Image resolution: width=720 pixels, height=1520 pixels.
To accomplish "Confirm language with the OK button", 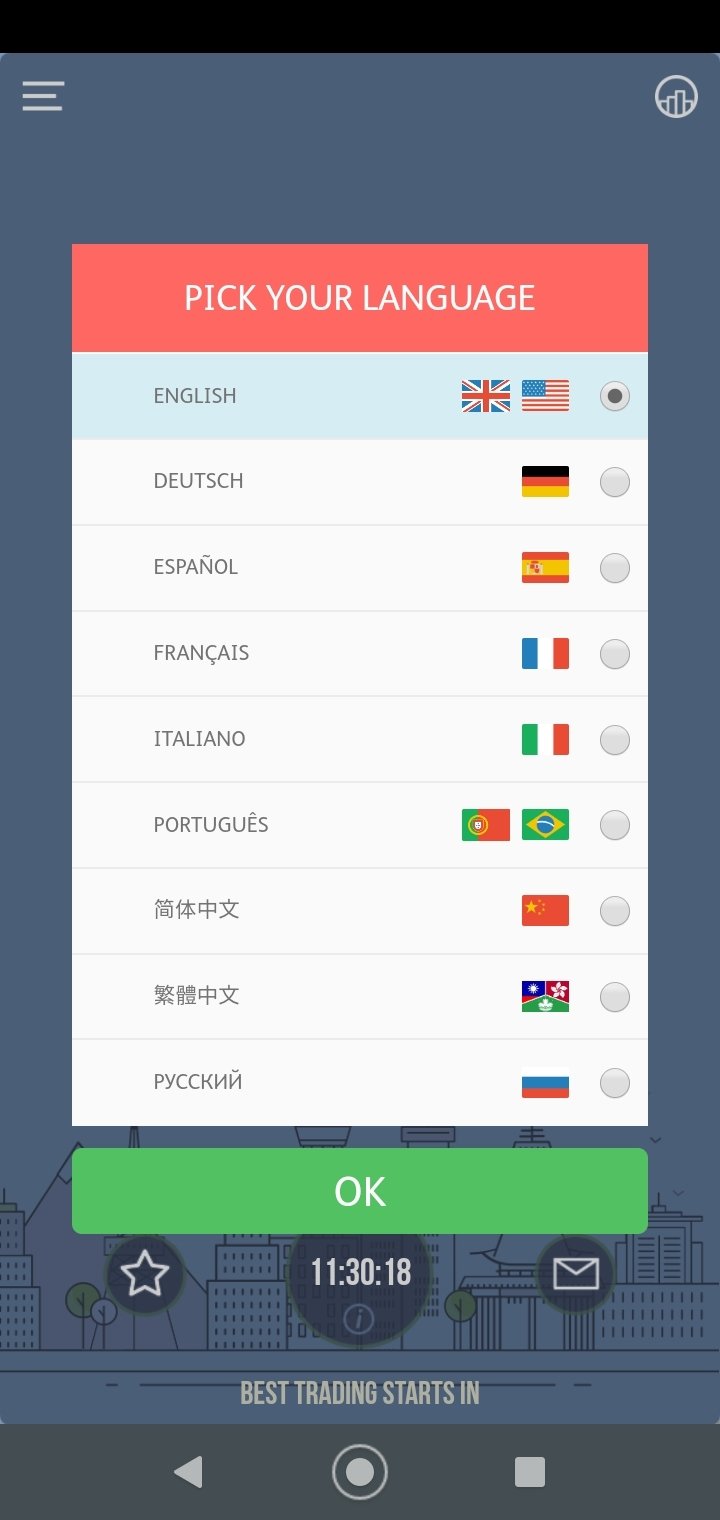I will click(360, 1191).
